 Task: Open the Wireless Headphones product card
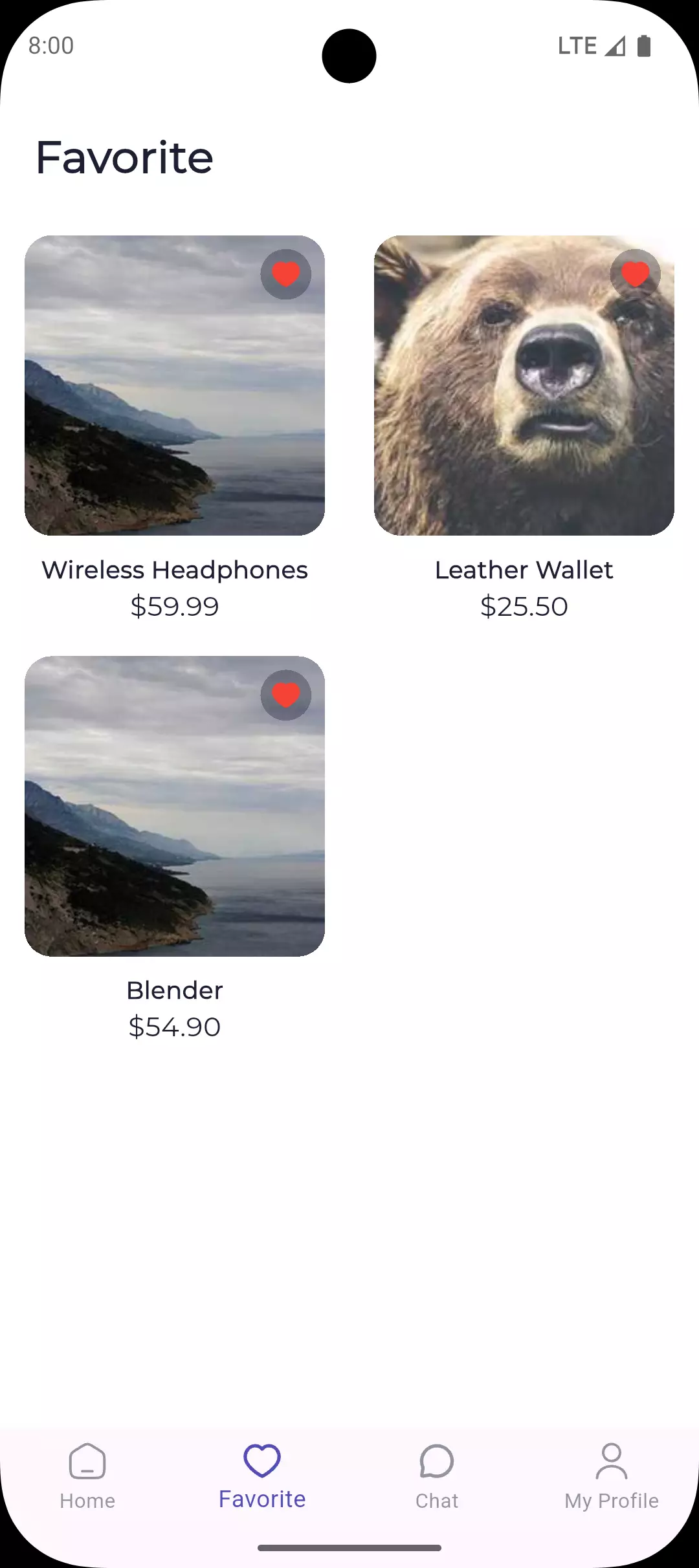175,401
